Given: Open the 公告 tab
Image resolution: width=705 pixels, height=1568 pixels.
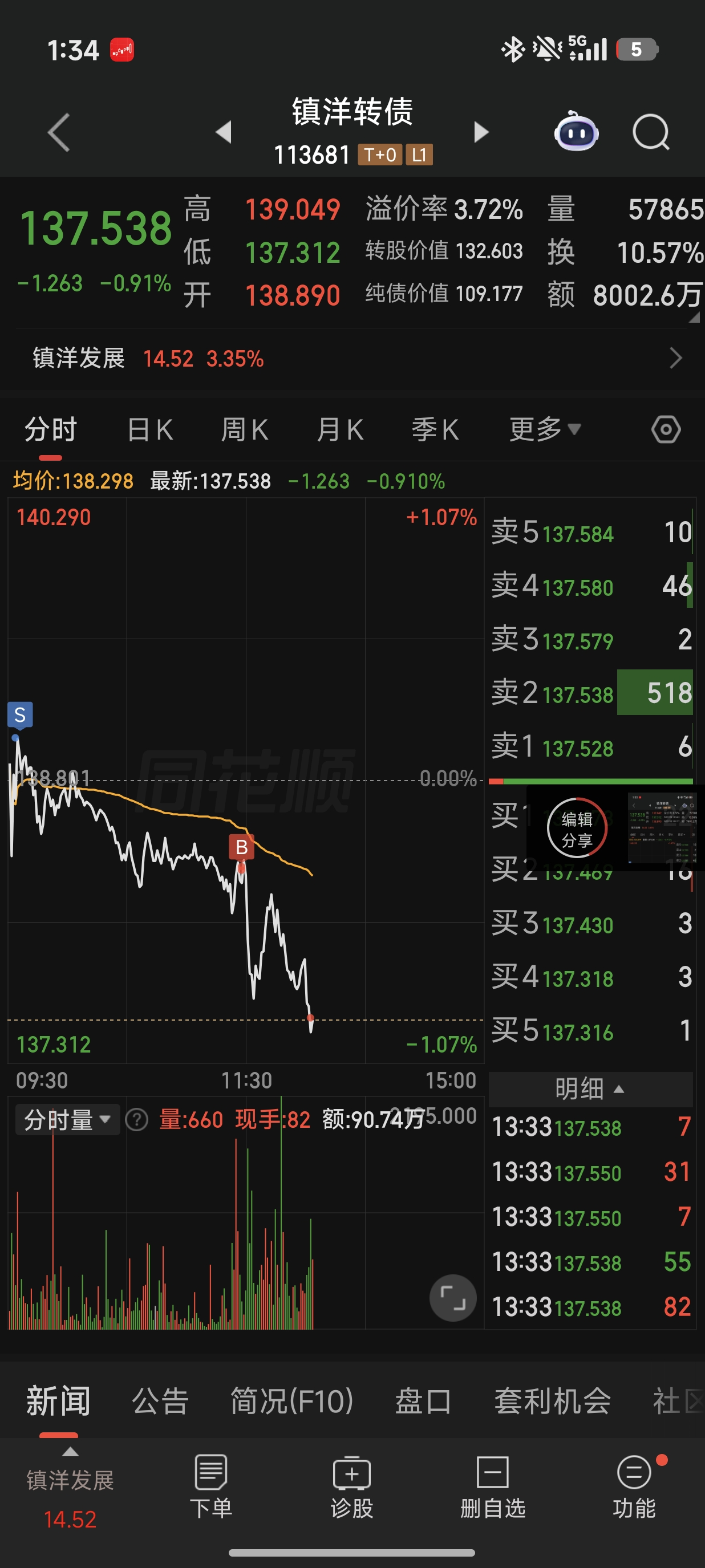Looking at the screenshot, I should (160, 1401).
